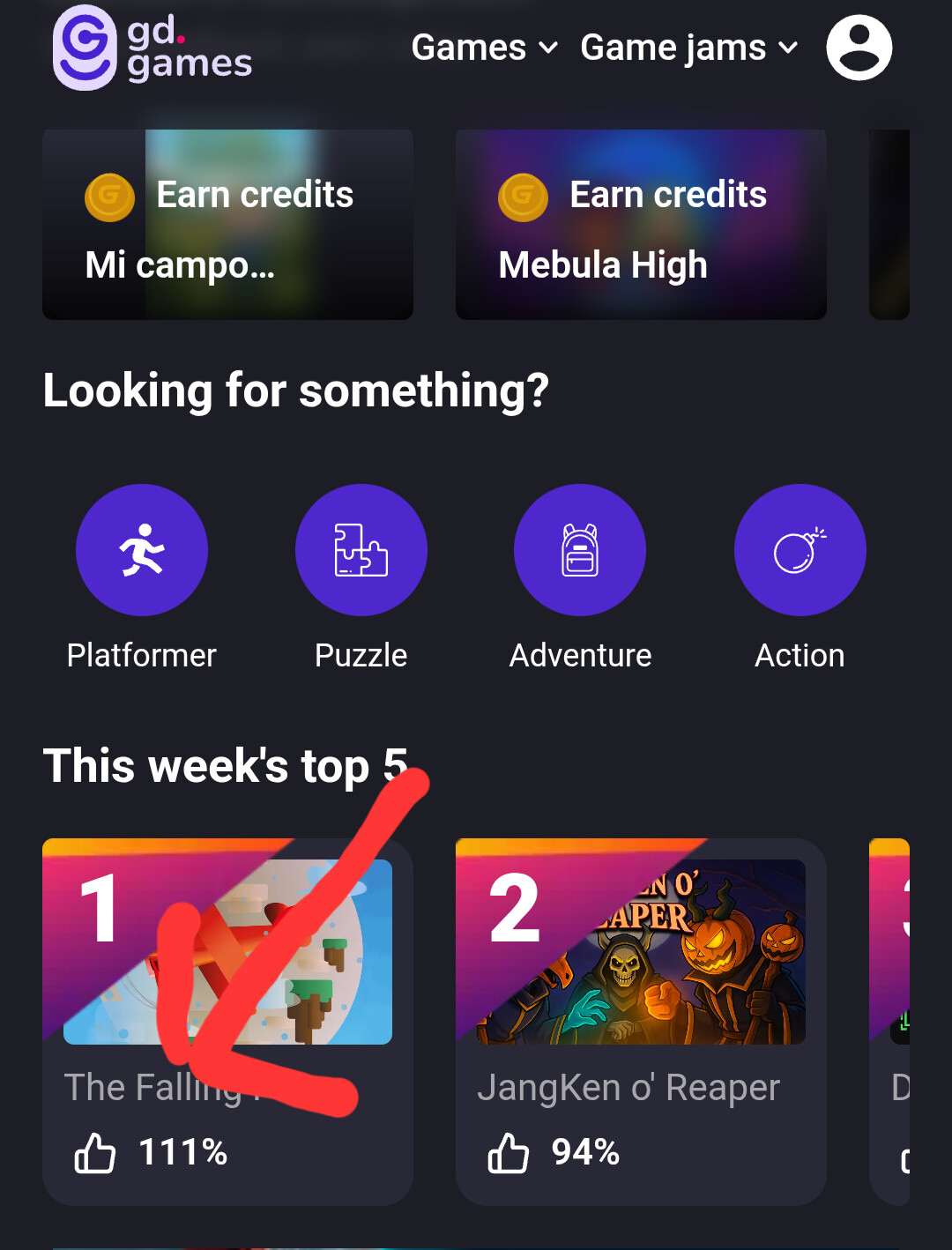Select the Adventure category
Image resolution: width=952 pixels, height=1250 pixels.
coord(580,550)
